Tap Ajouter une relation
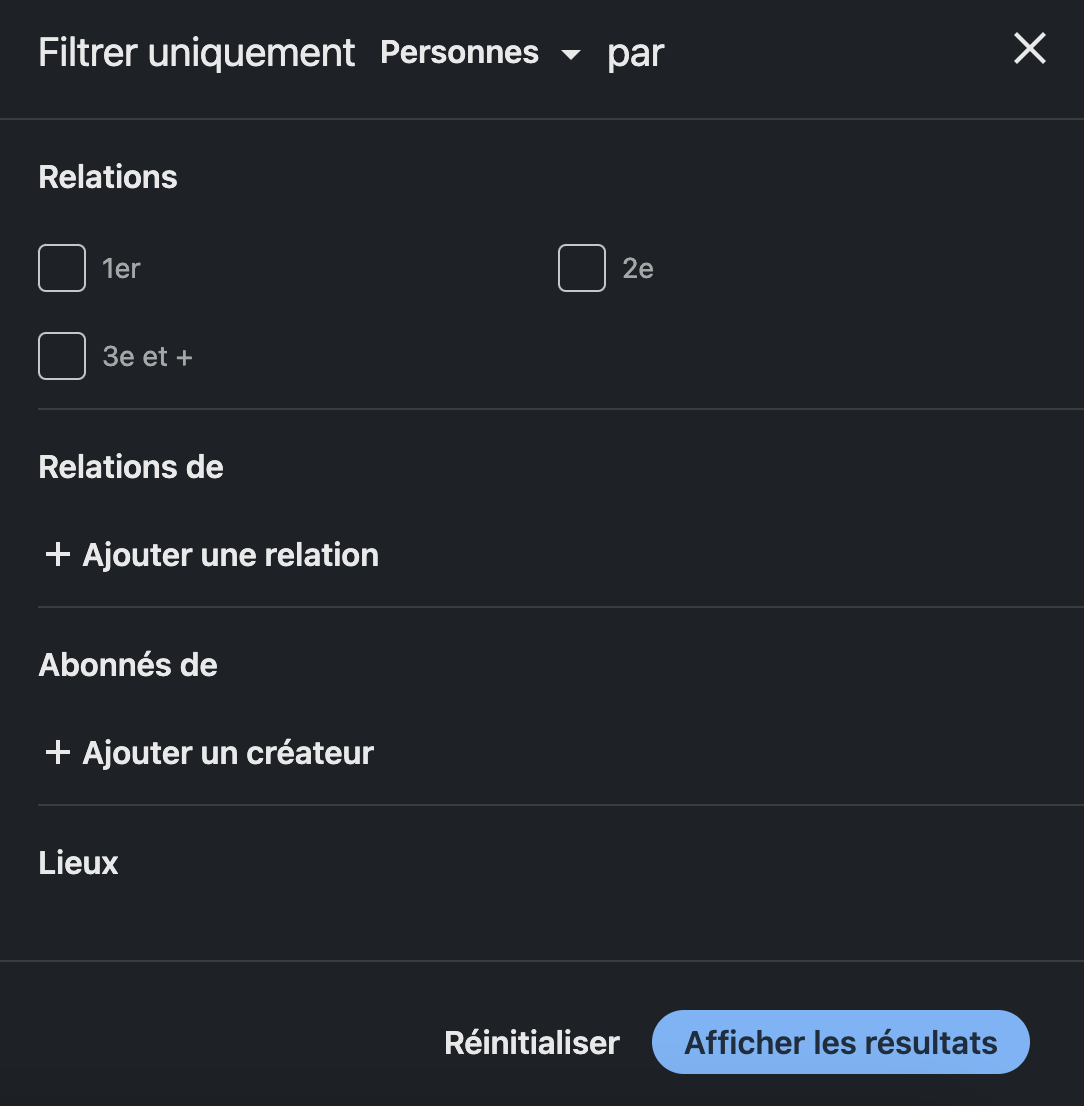Screen dimensions: 1084x1106 tap(212, 555)
